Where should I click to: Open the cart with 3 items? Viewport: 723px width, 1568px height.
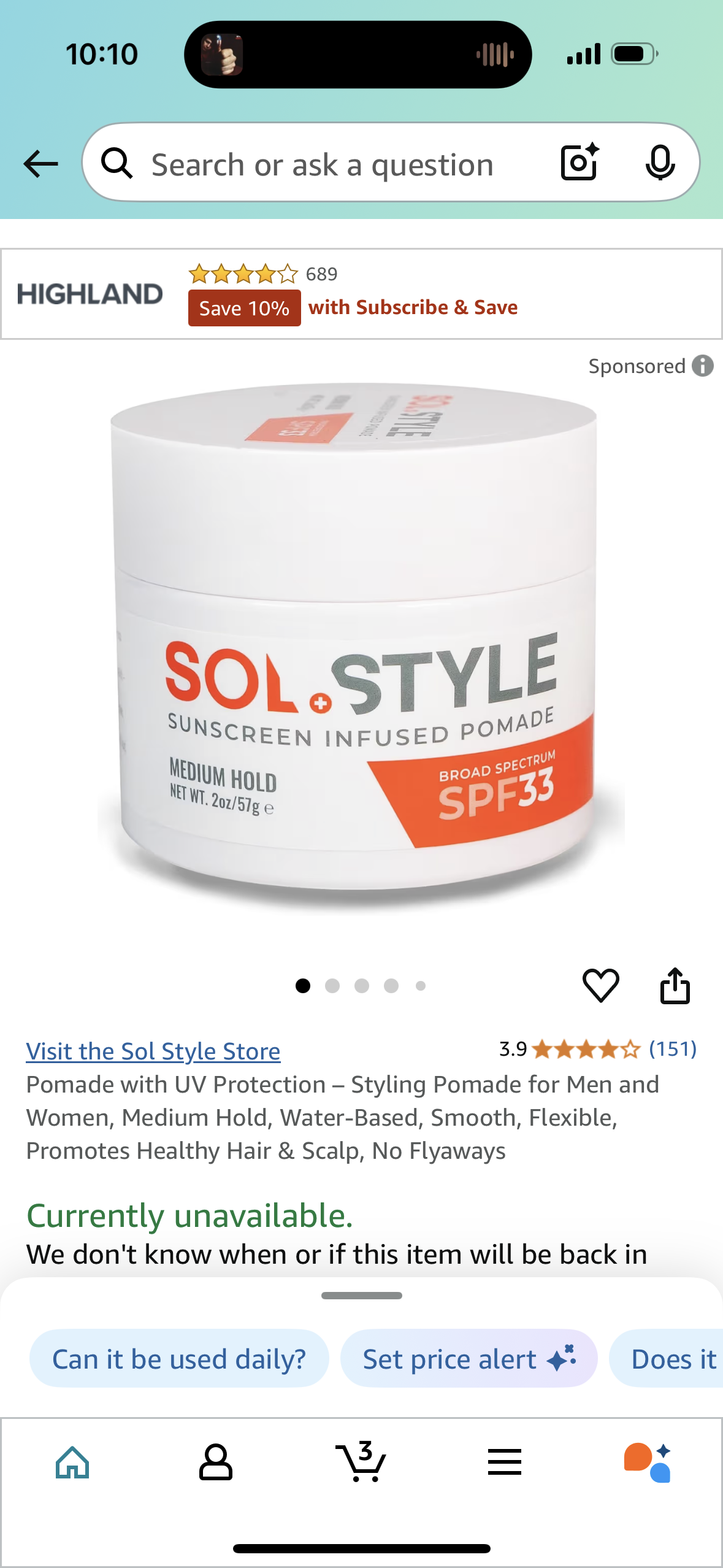coord(361,1462)
